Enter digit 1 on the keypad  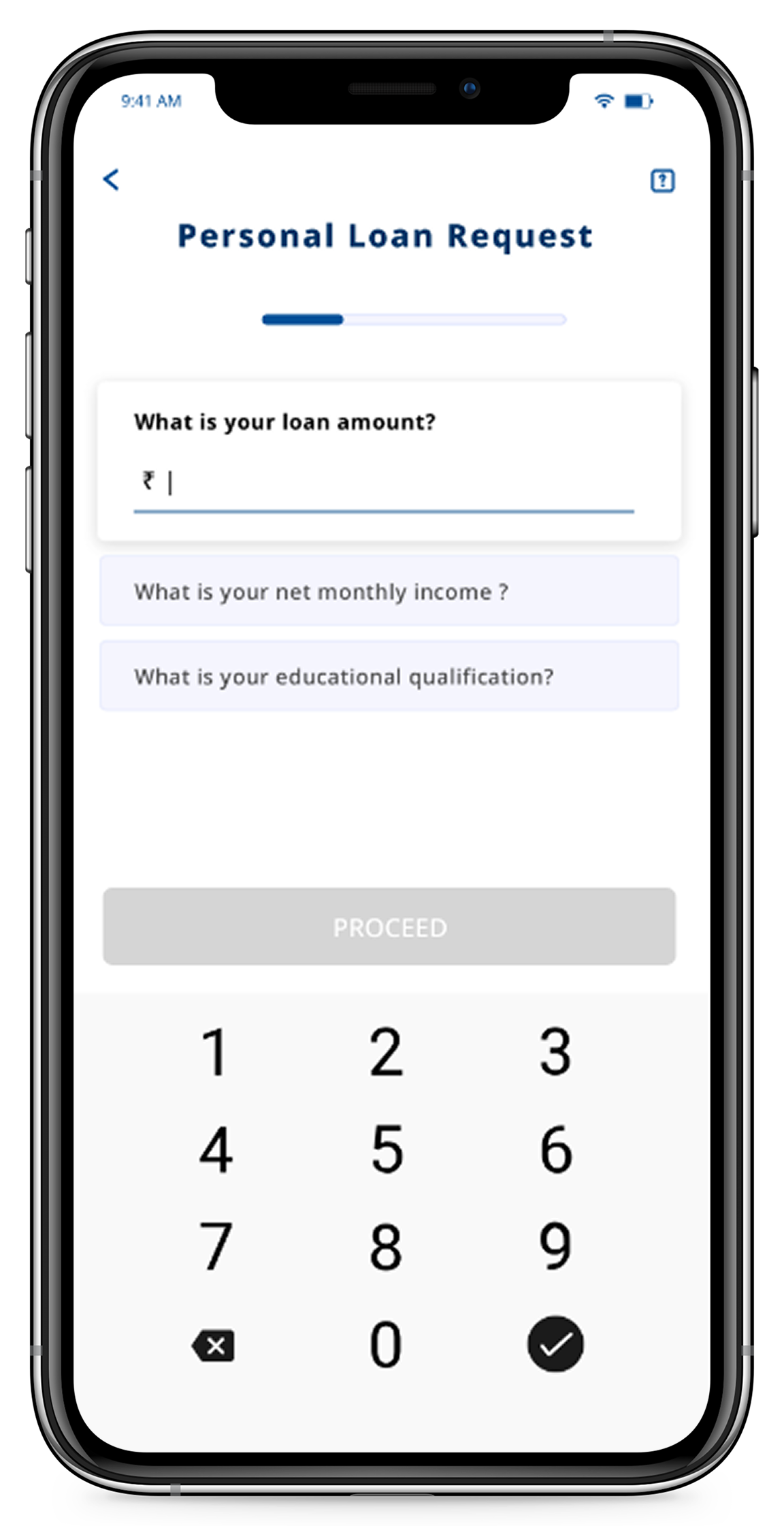tap(215, 1053)
